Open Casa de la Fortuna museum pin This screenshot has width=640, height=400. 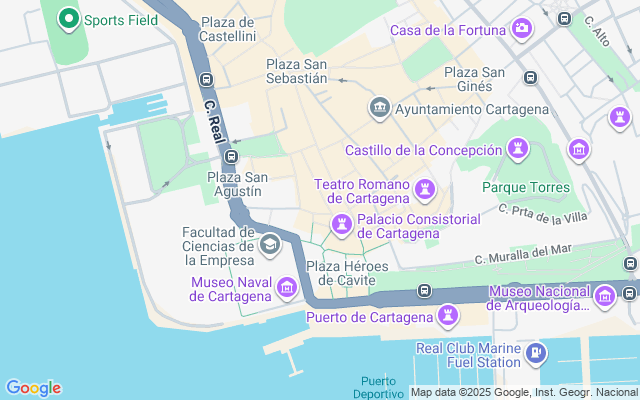pos(520,30)
